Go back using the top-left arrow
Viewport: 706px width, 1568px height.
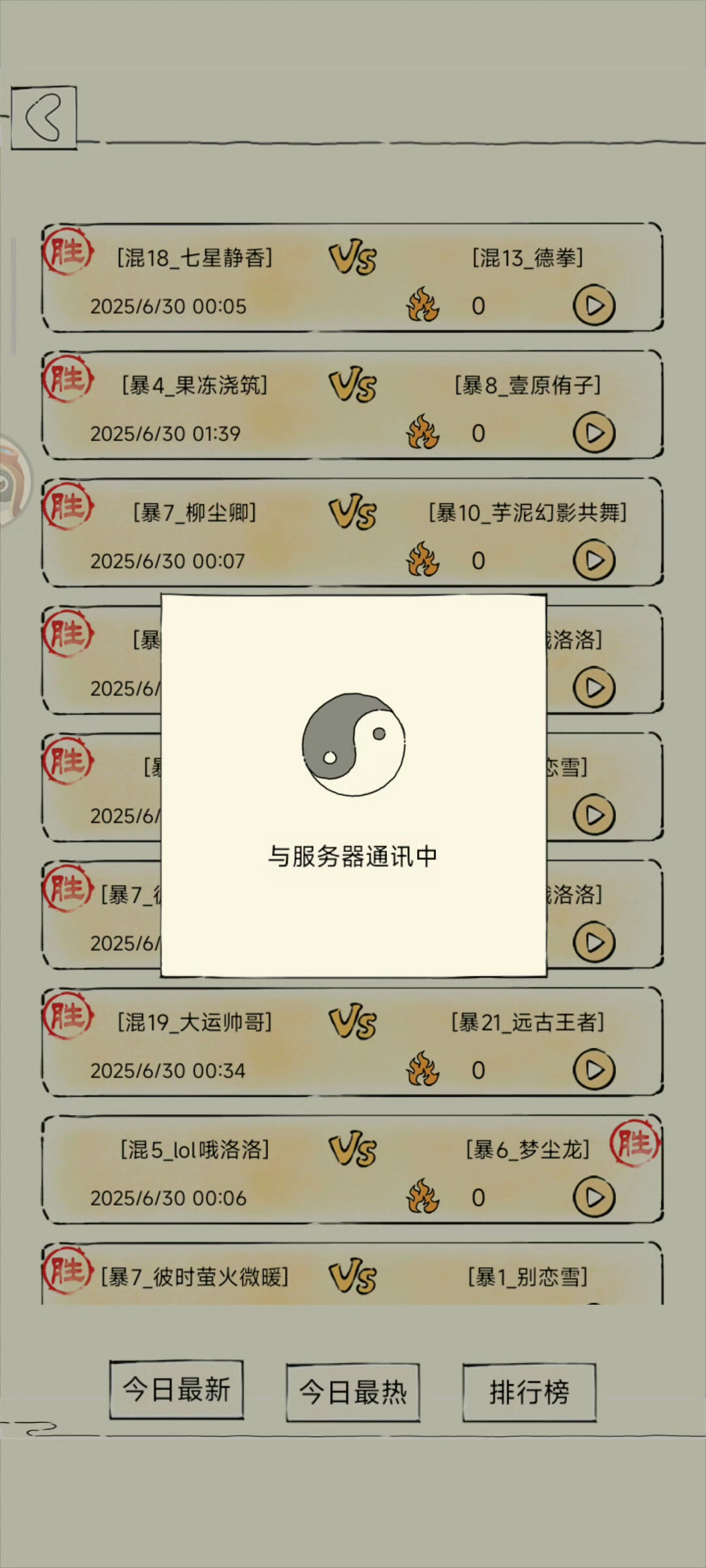[x=44, y=118]
